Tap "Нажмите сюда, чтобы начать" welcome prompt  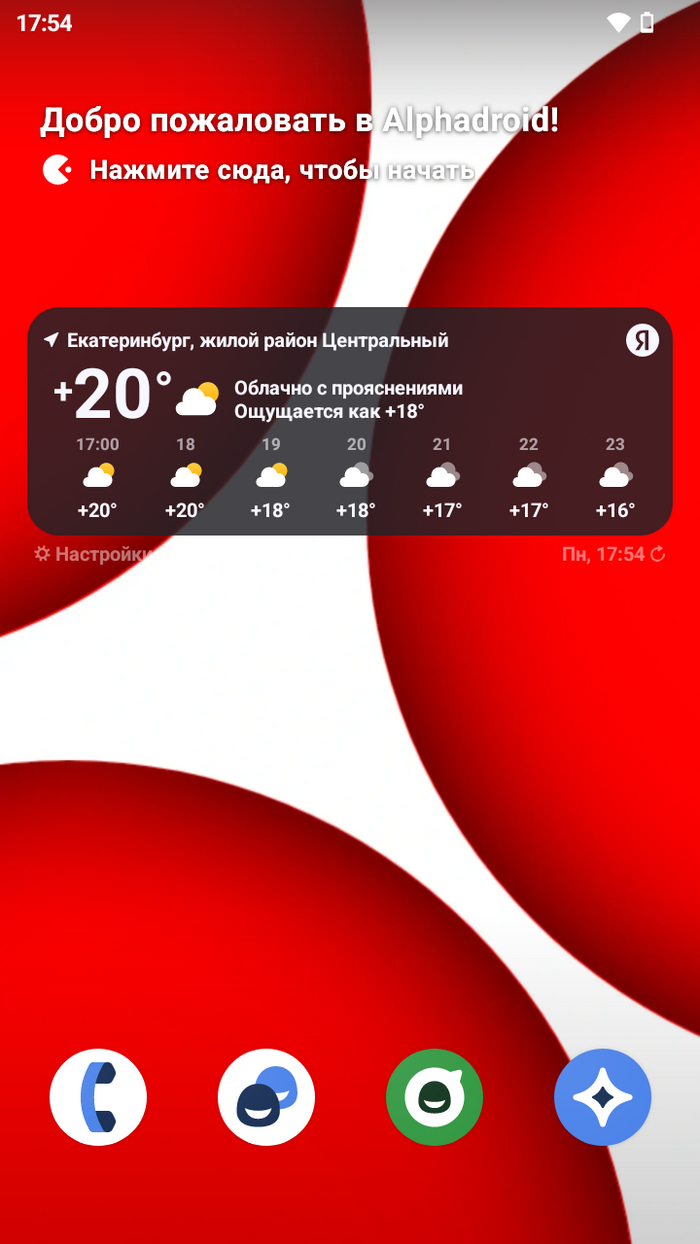pyautogui.click(x=281, y=170)
